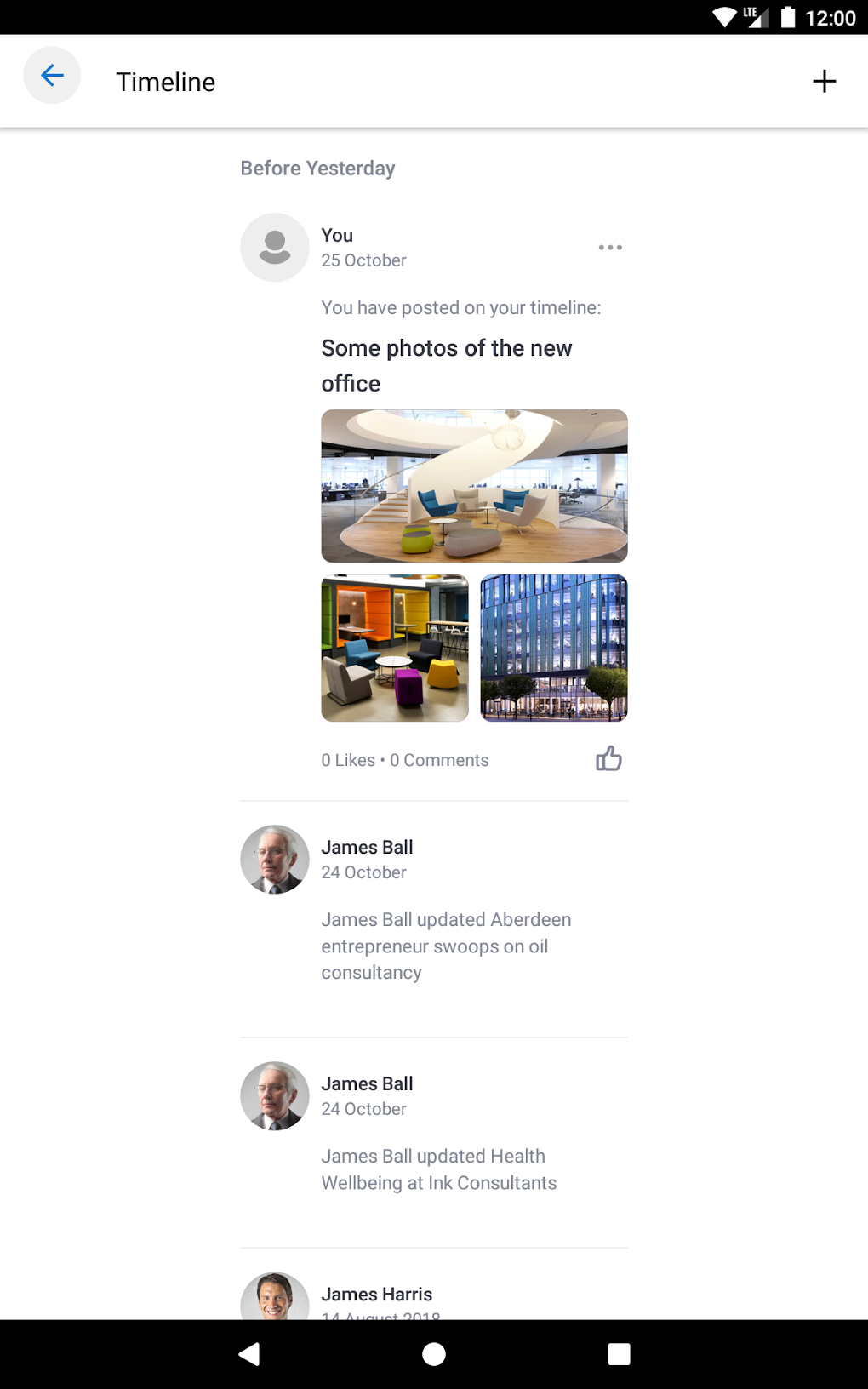Like your new office photos post
The width and height of the screenshot is (868, 1389).
(608, 758)
